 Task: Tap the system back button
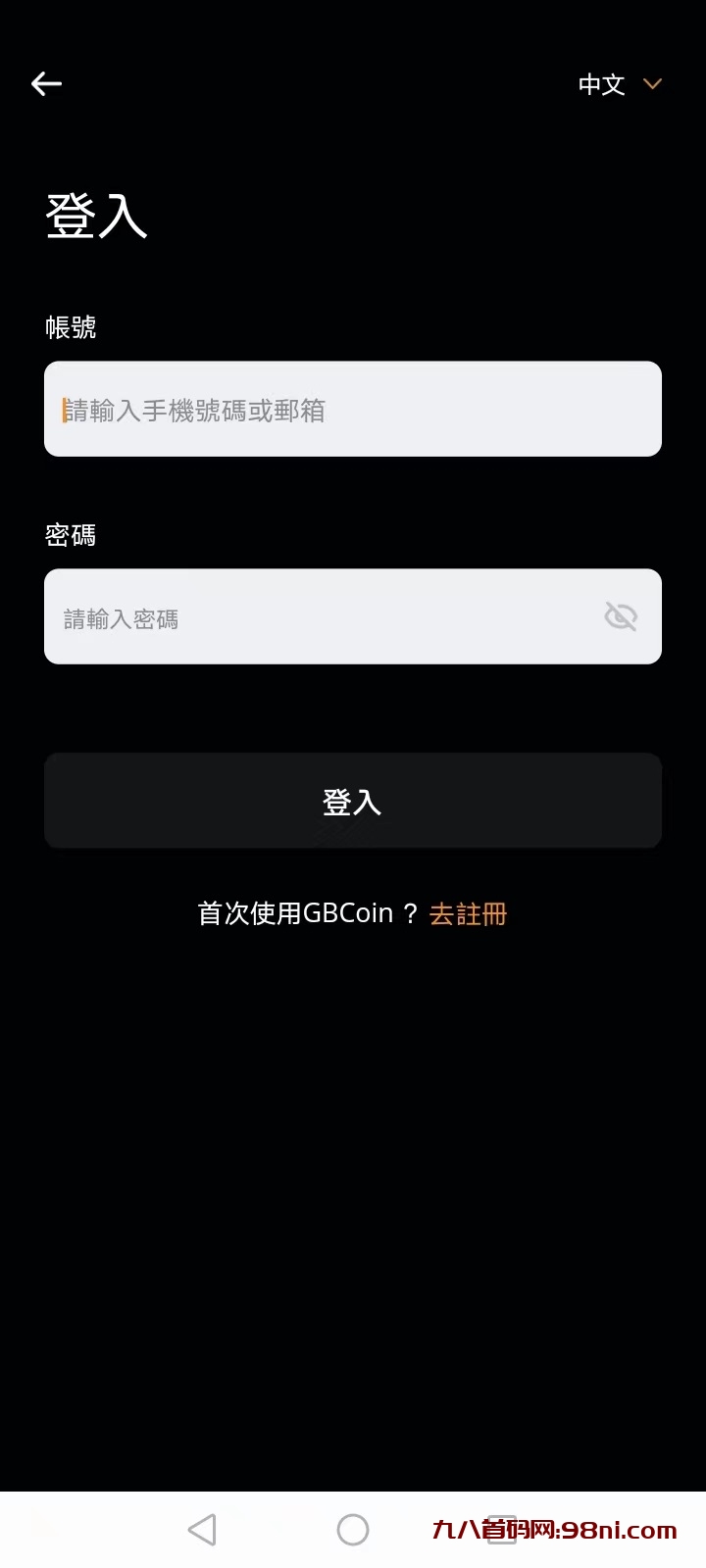tap(202, 1529)
